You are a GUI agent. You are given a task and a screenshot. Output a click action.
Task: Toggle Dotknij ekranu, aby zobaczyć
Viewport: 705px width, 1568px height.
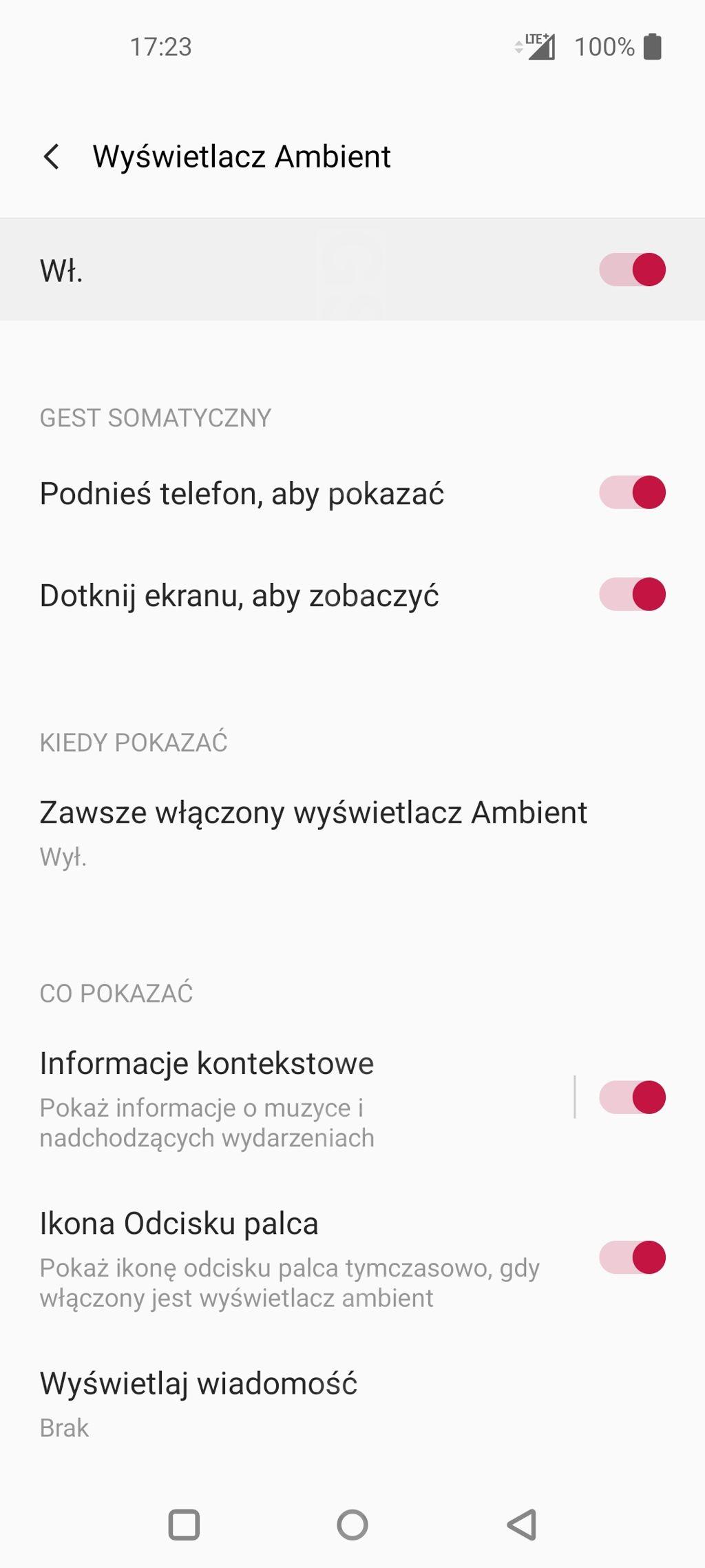tap(632, 595)
